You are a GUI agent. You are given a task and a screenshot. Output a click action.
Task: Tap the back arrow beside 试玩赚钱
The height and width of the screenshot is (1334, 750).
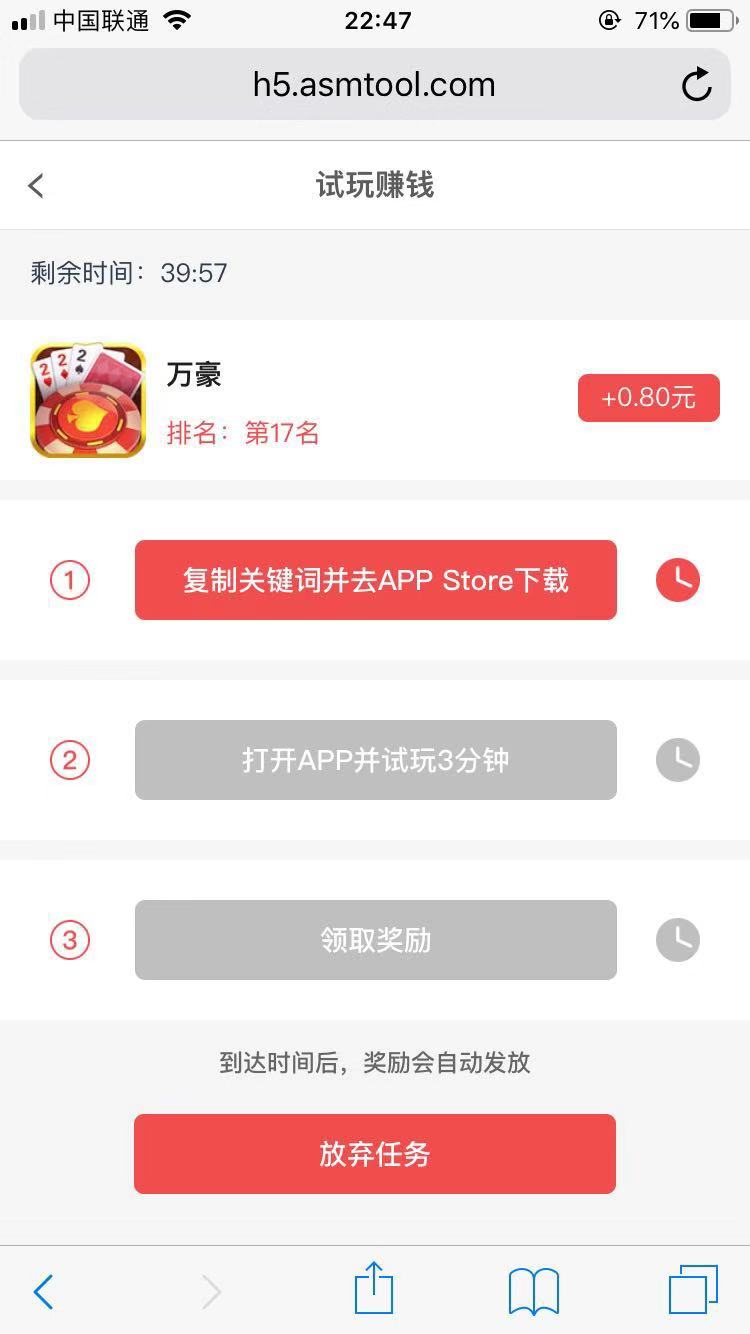click(36, 185)
